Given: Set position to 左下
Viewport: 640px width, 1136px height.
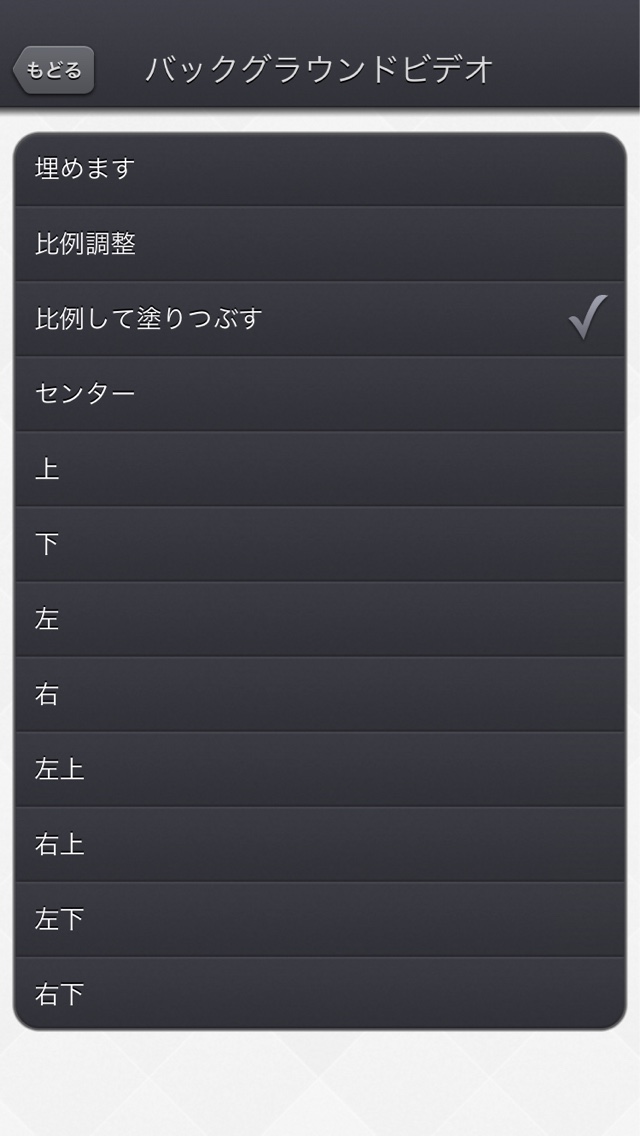Looking at the screenshot, I should tap(320, 919).
